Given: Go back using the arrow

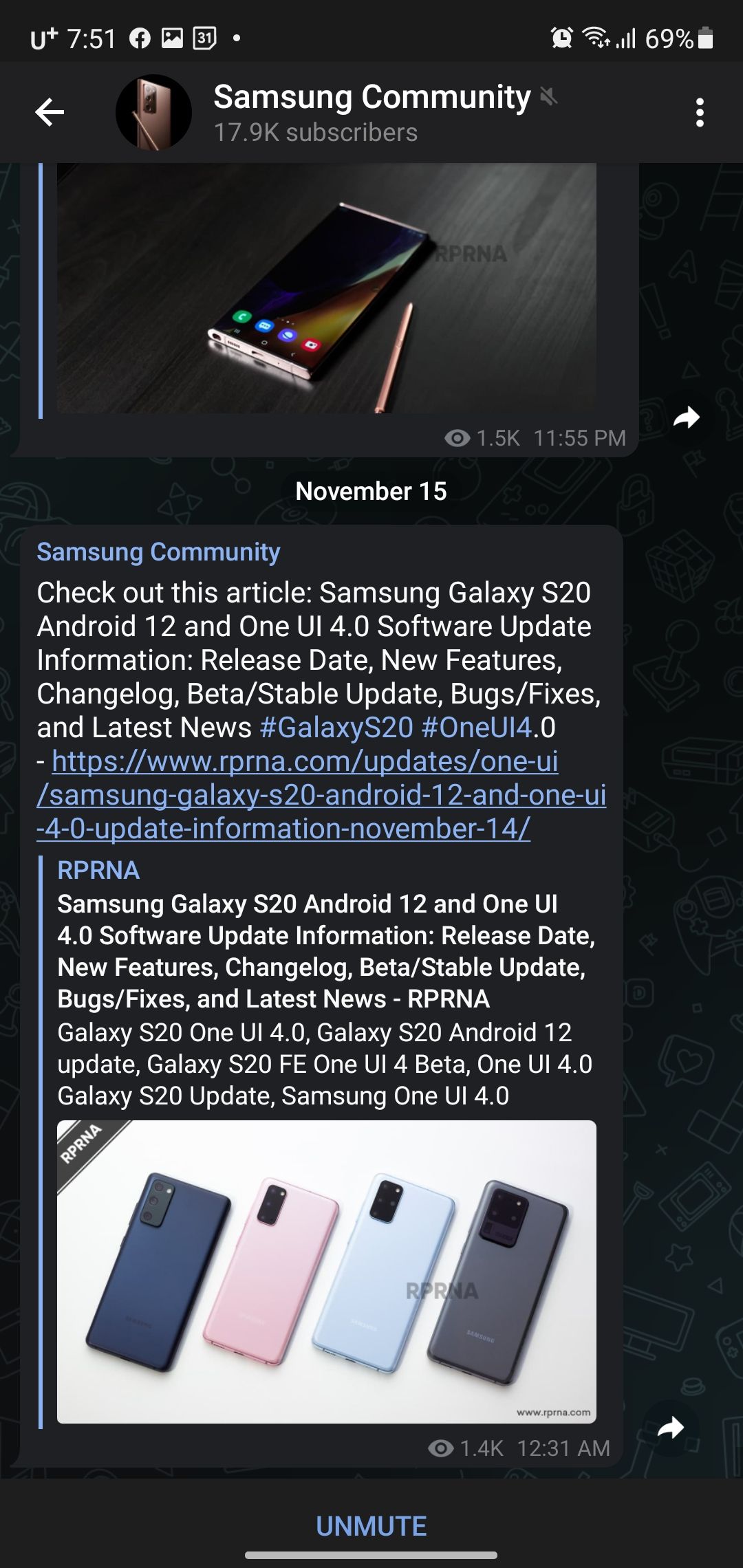Looking at the screenshot, I should point(50,112).
